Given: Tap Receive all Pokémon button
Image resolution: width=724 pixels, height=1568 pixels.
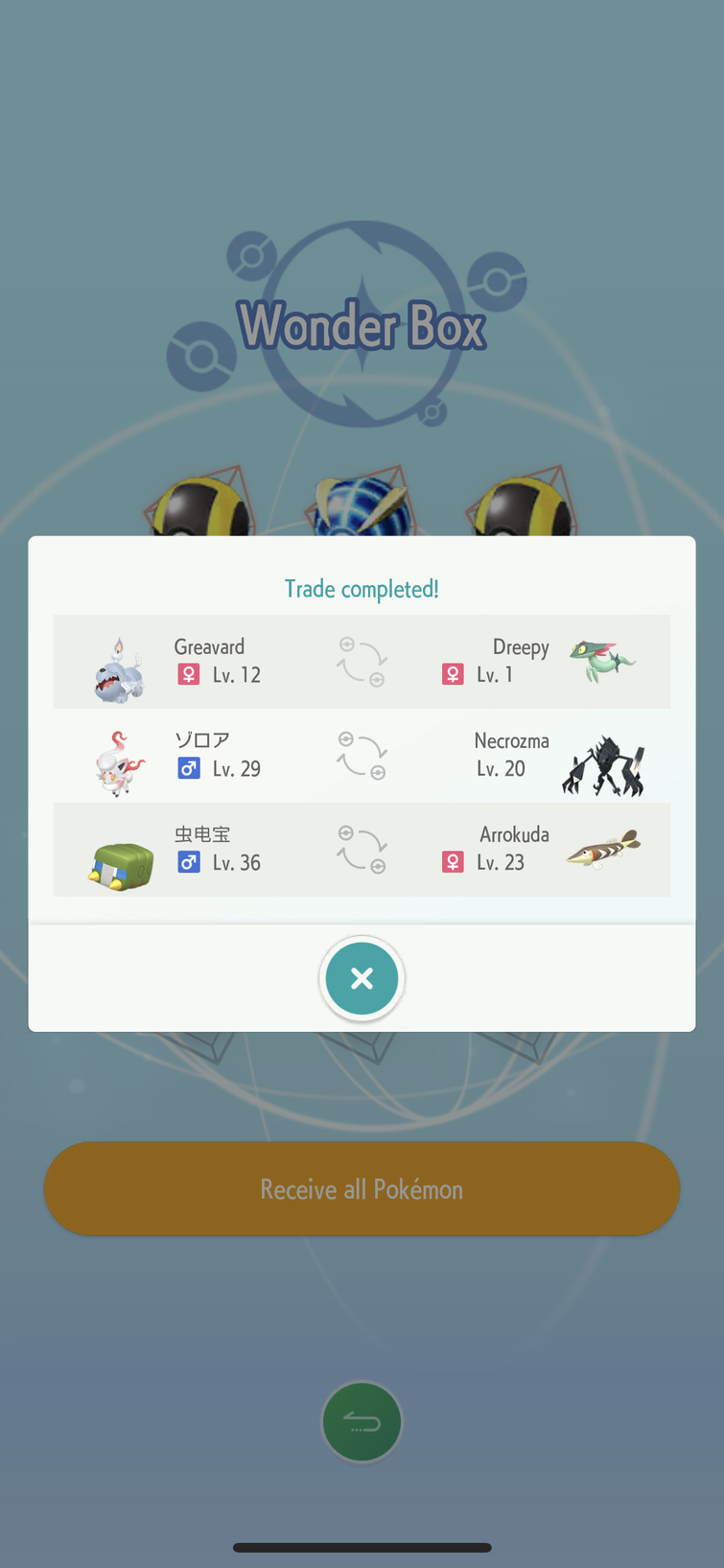Looking at the screenshot, I should (362, 1189).
